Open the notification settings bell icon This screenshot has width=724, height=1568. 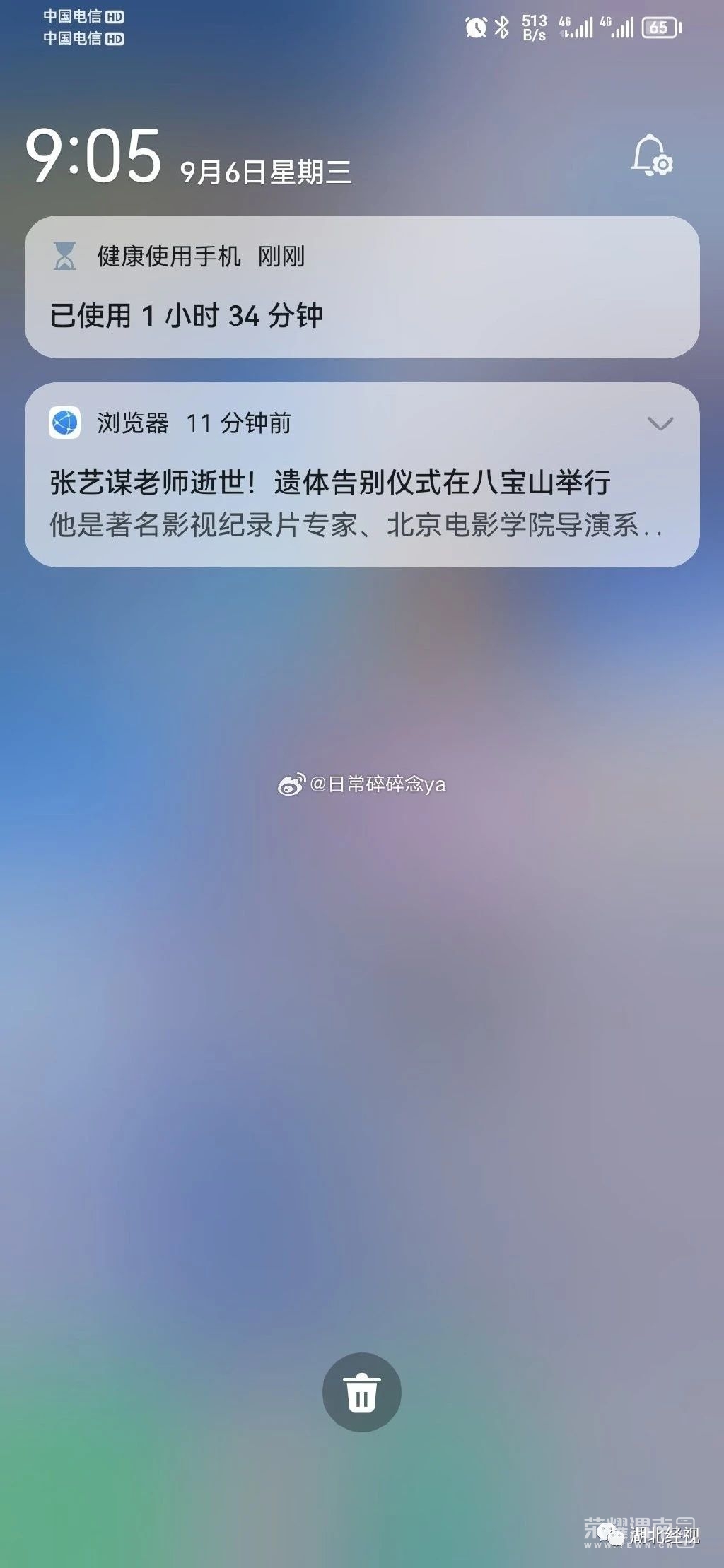[x=651, y=155]
